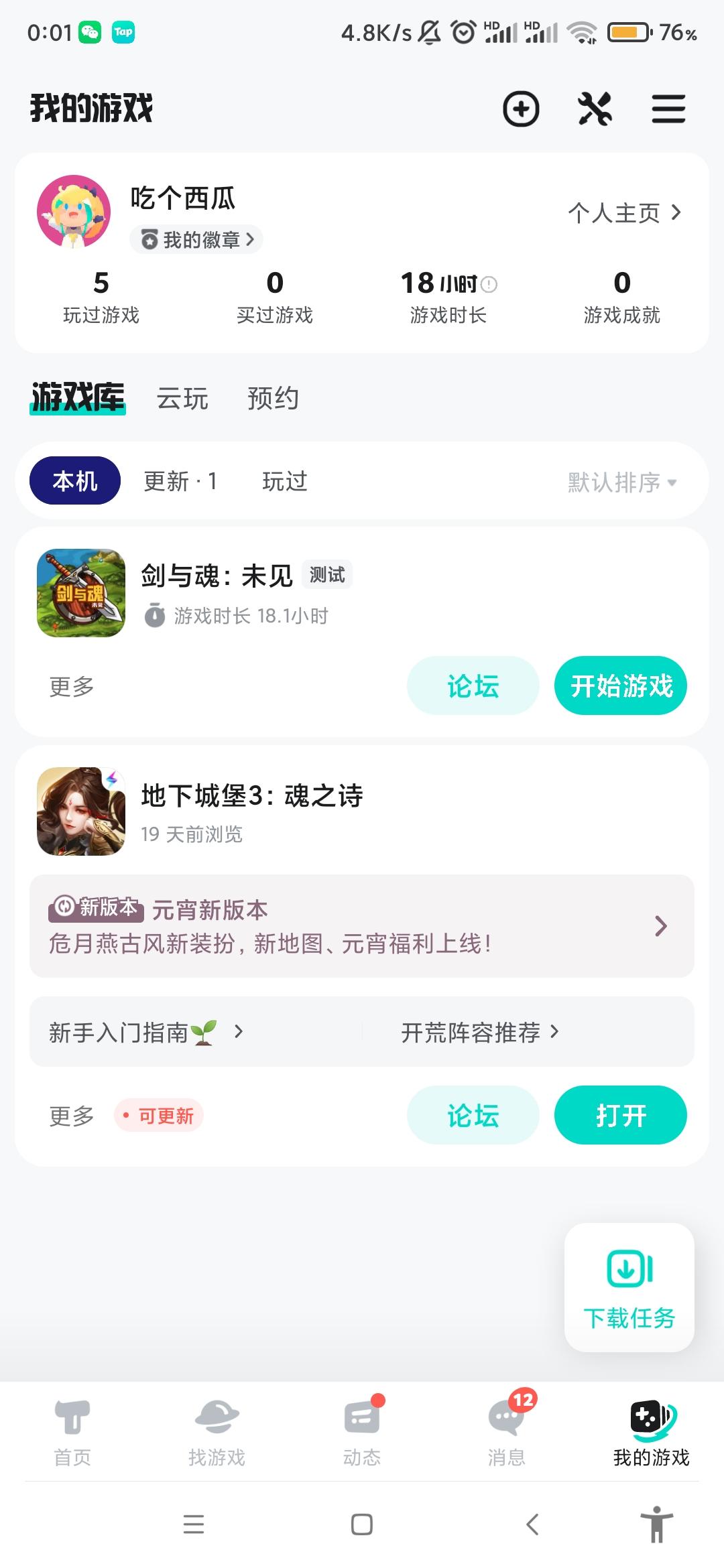724x1568 pixels.
Task: Start playing 剑与魂：未见 with 开始游戏
Action: tap(620, 685)
